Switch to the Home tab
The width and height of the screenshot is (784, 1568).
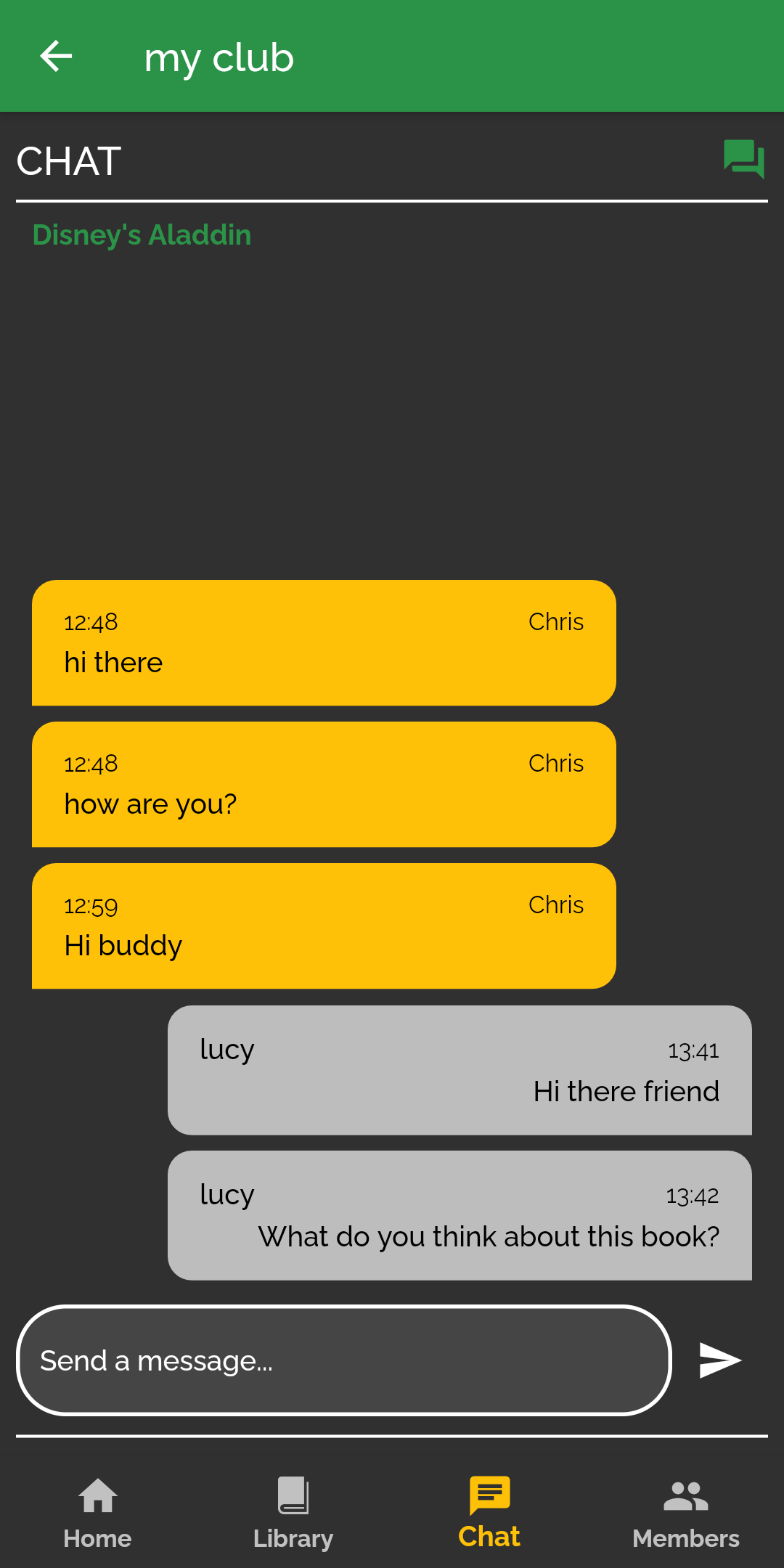(97, 1514)
